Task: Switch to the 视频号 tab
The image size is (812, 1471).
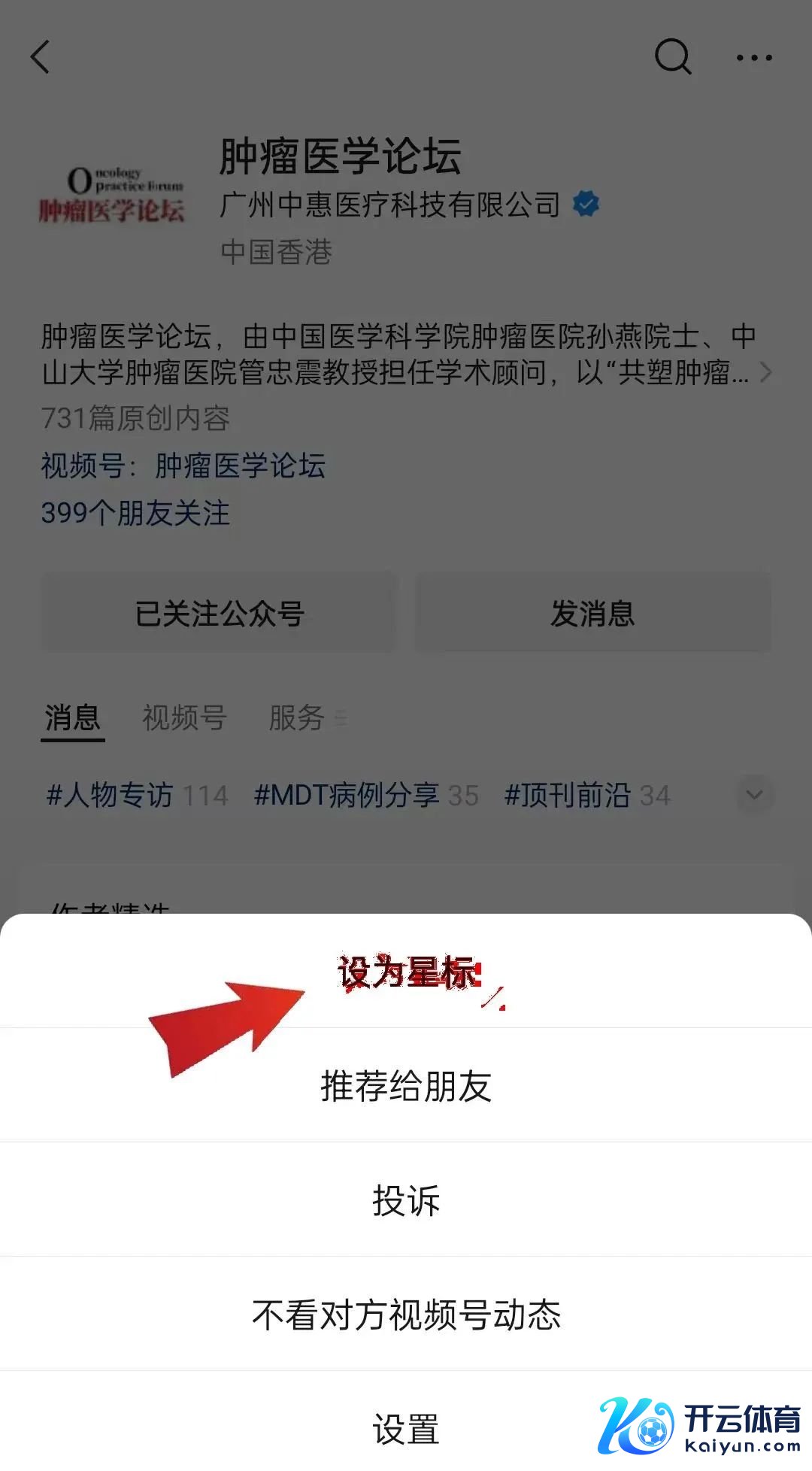Action: point(184,717)
